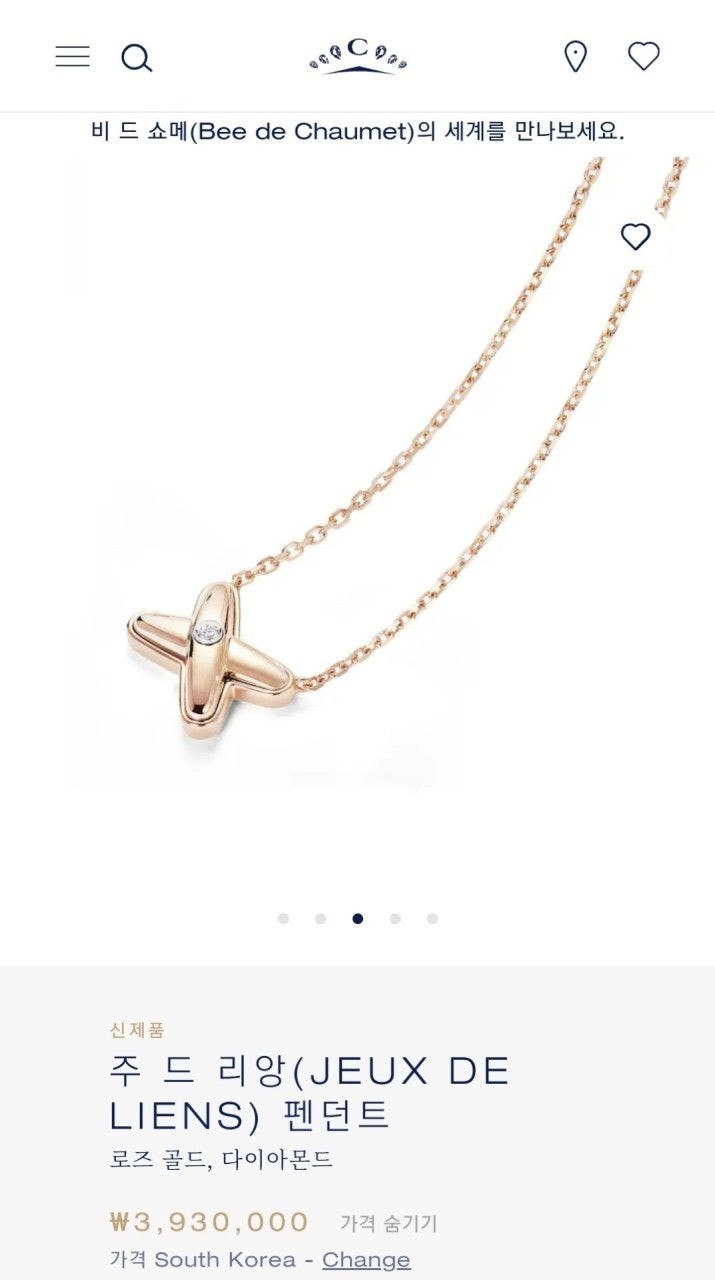Tap 가격 숨기기 to hide the price

click(388, 1223)
